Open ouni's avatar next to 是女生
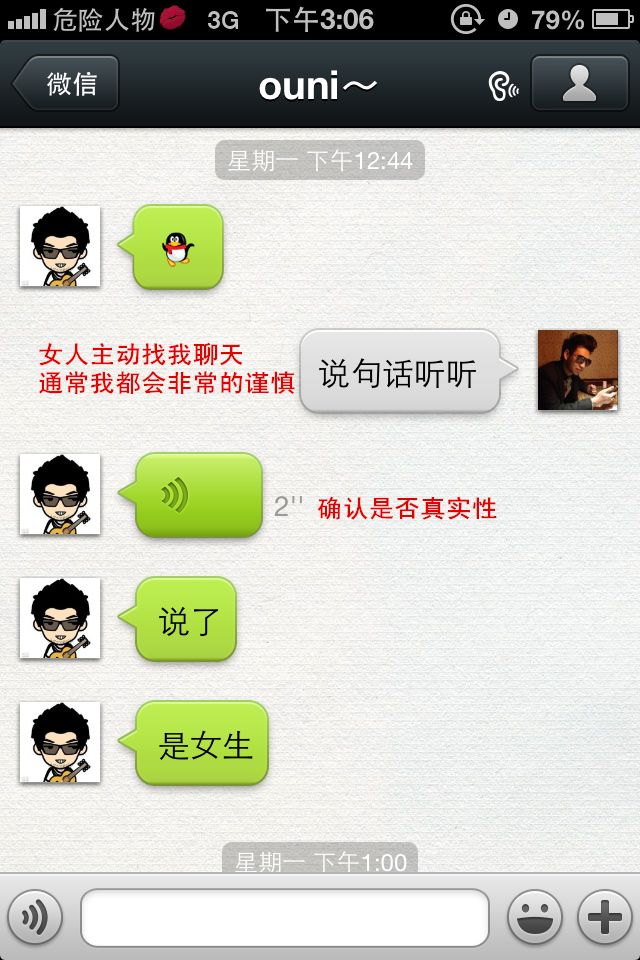640x960 pixels. [60, 742]
